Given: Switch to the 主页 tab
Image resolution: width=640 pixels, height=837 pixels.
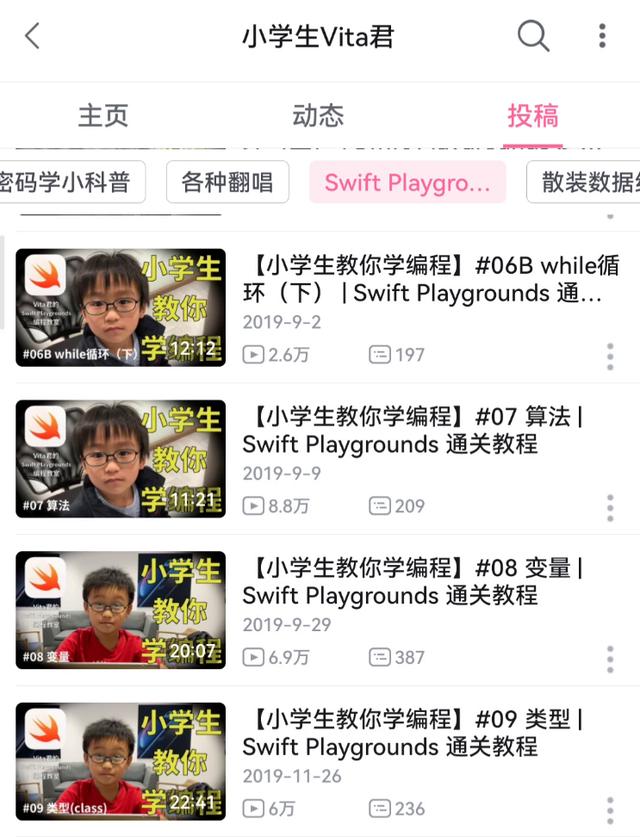Looking at the screenshot, I should 103,115.
